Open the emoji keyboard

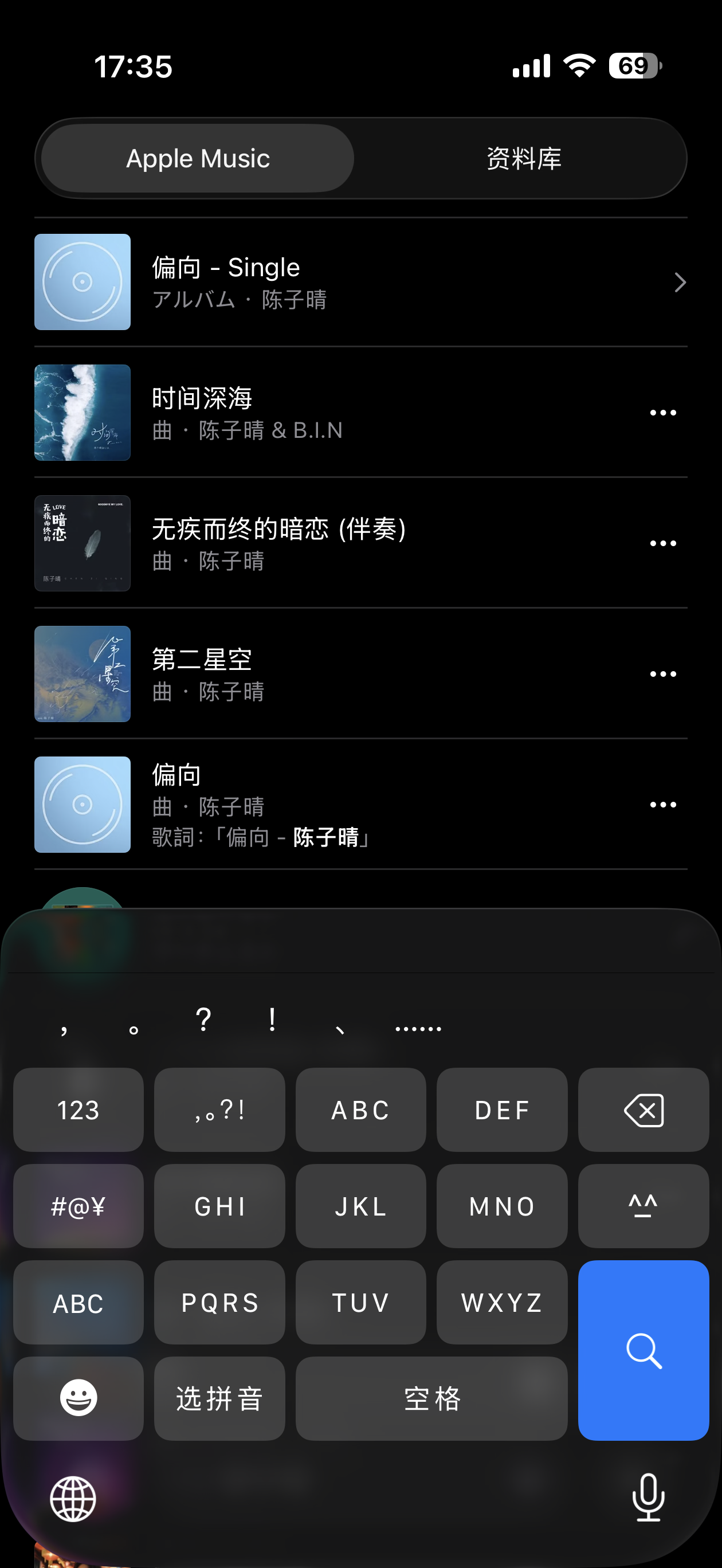(x=79, y=1398)
